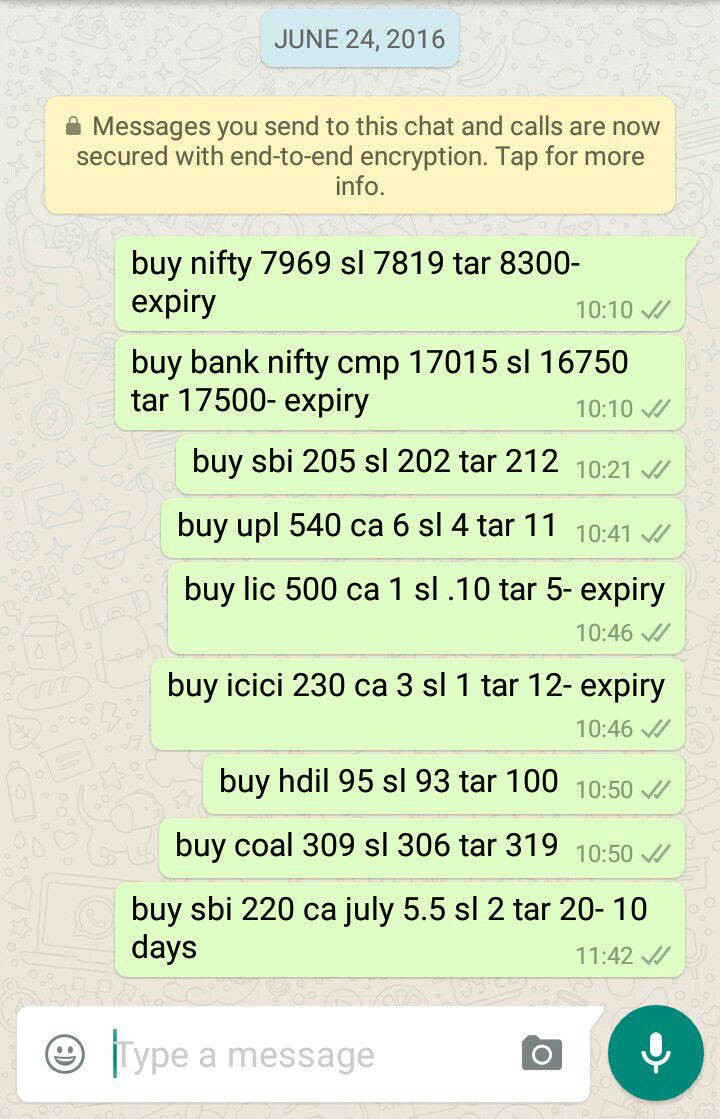Tap the encryption info notice

[360, 156]
